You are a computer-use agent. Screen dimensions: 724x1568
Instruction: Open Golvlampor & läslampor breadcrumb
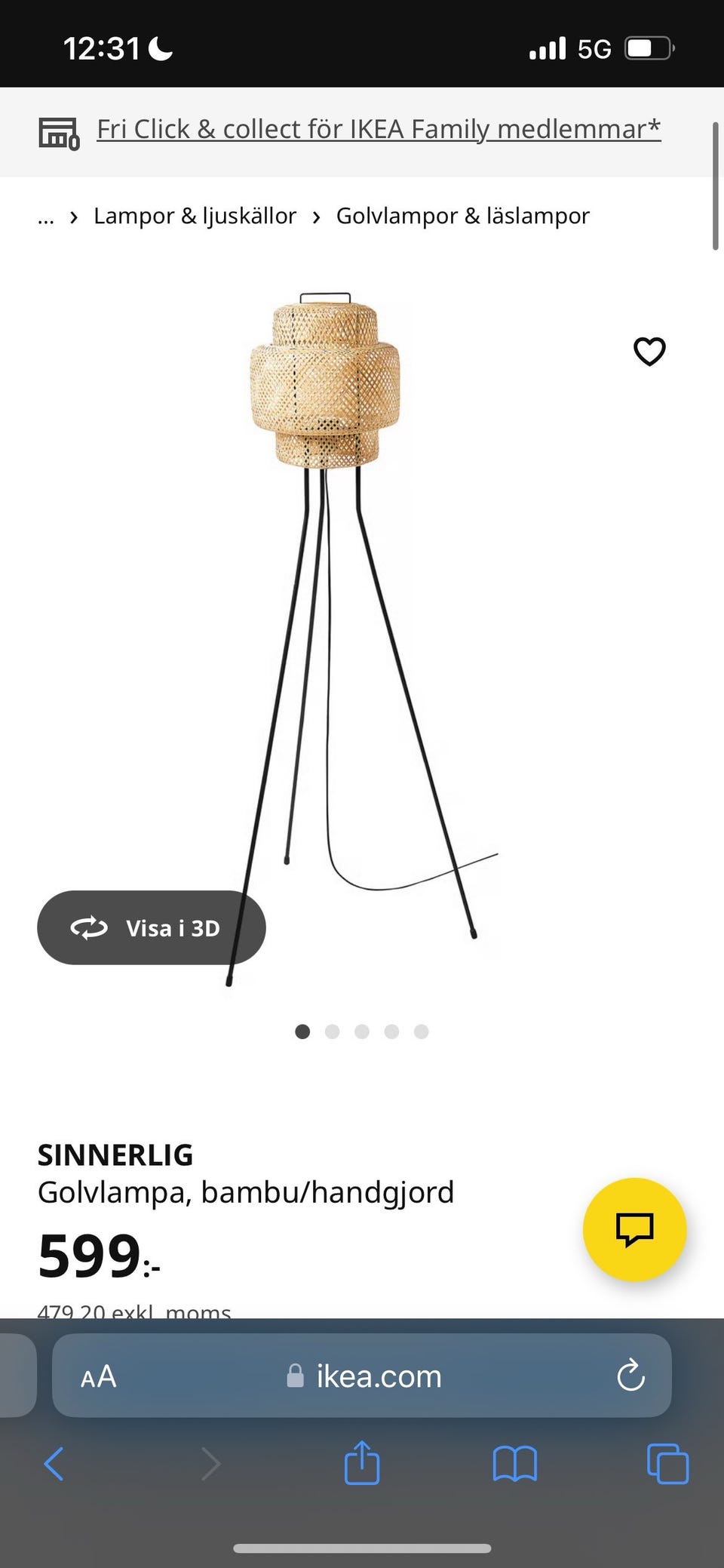click(x=462, y=216)
